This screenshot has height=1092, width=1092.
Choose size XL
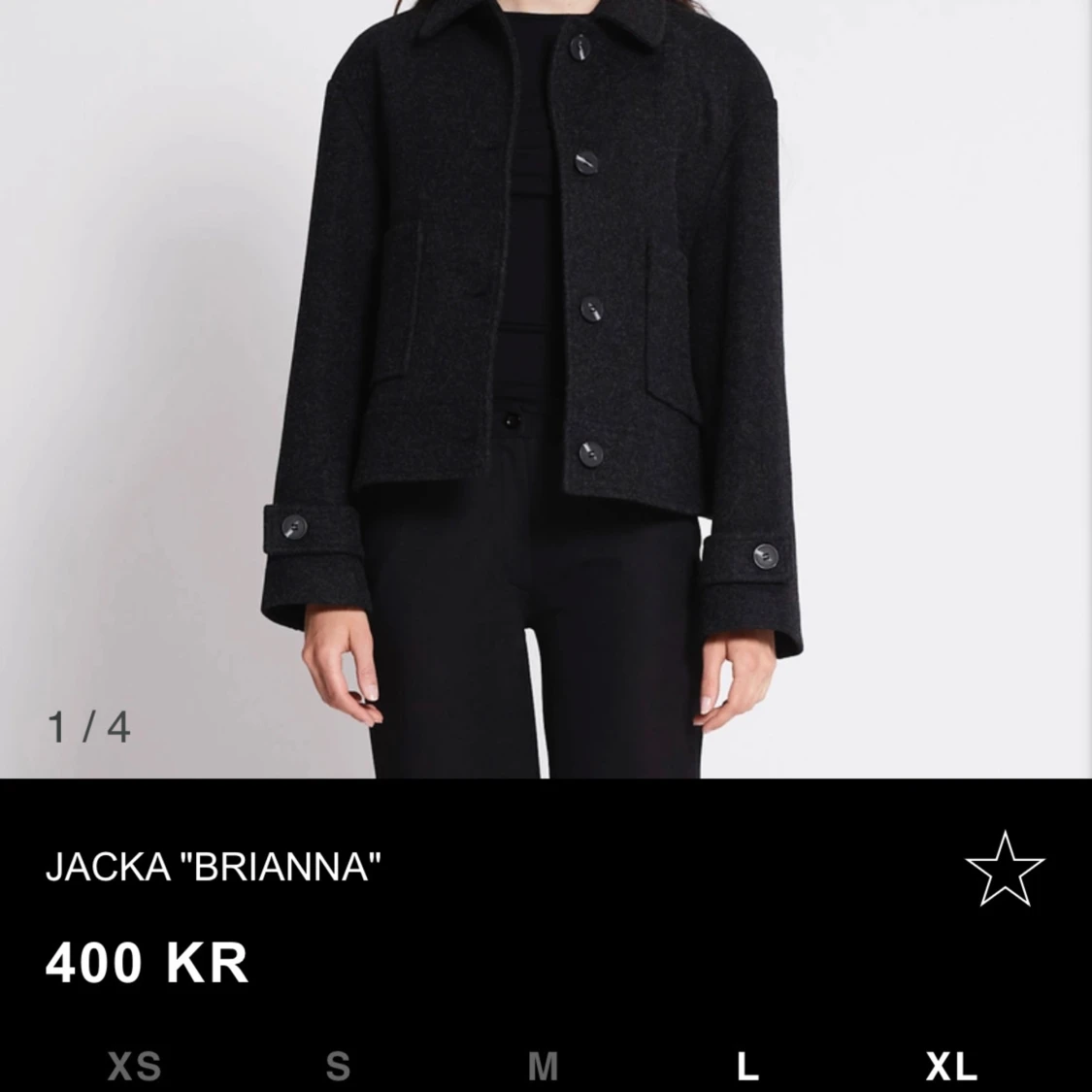coord(950,1067)
